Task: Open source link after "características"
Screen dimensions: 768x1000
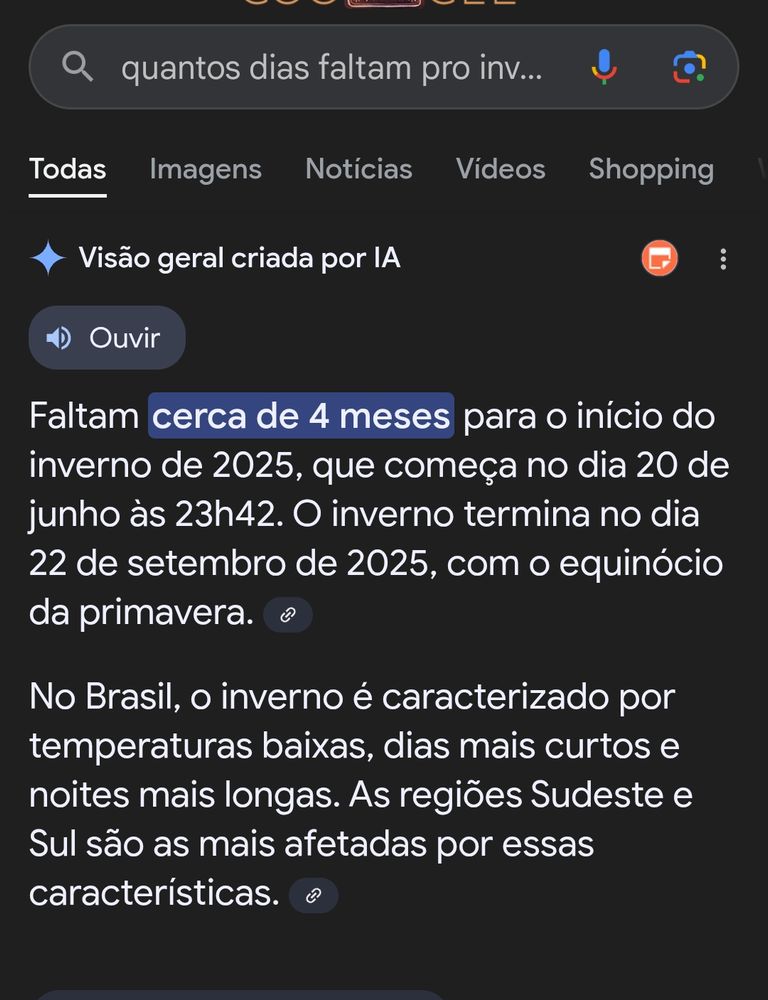Action: [x=313, y=895]
